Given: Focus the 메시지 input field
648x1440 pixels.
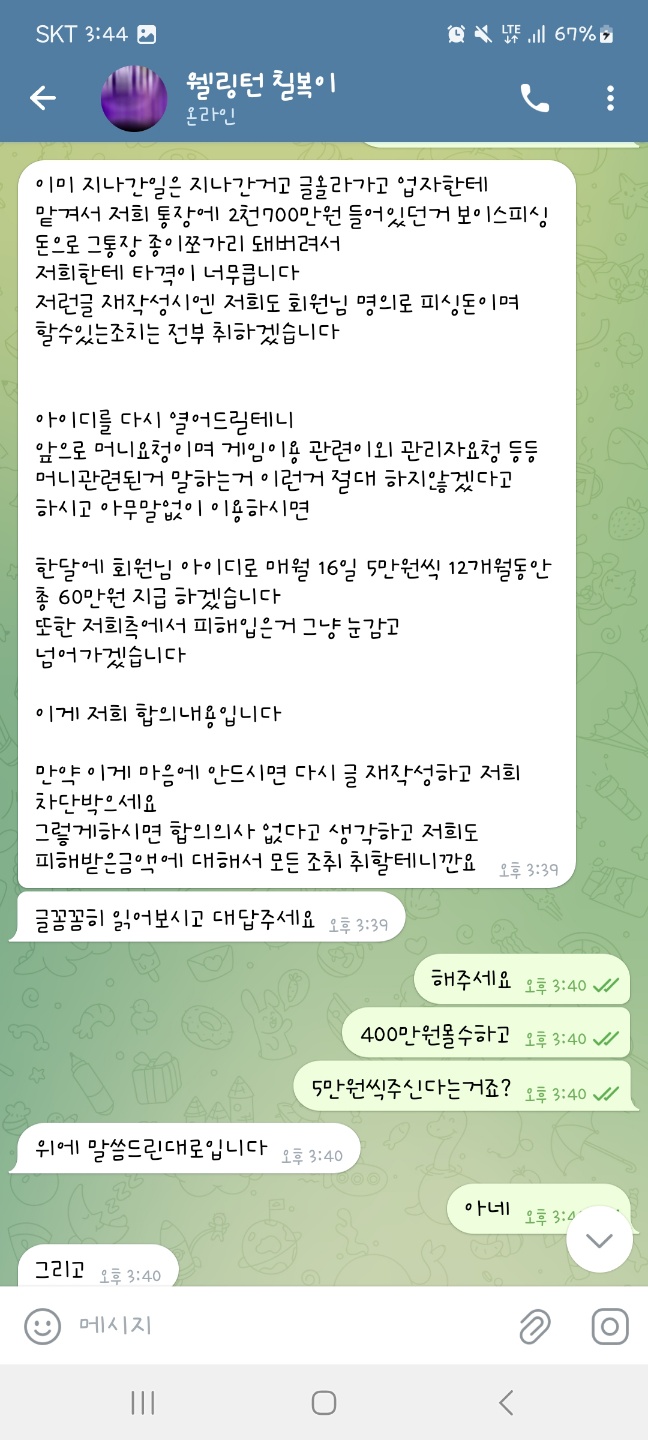Looking at the screenshot, I should tap(280, 1326).
